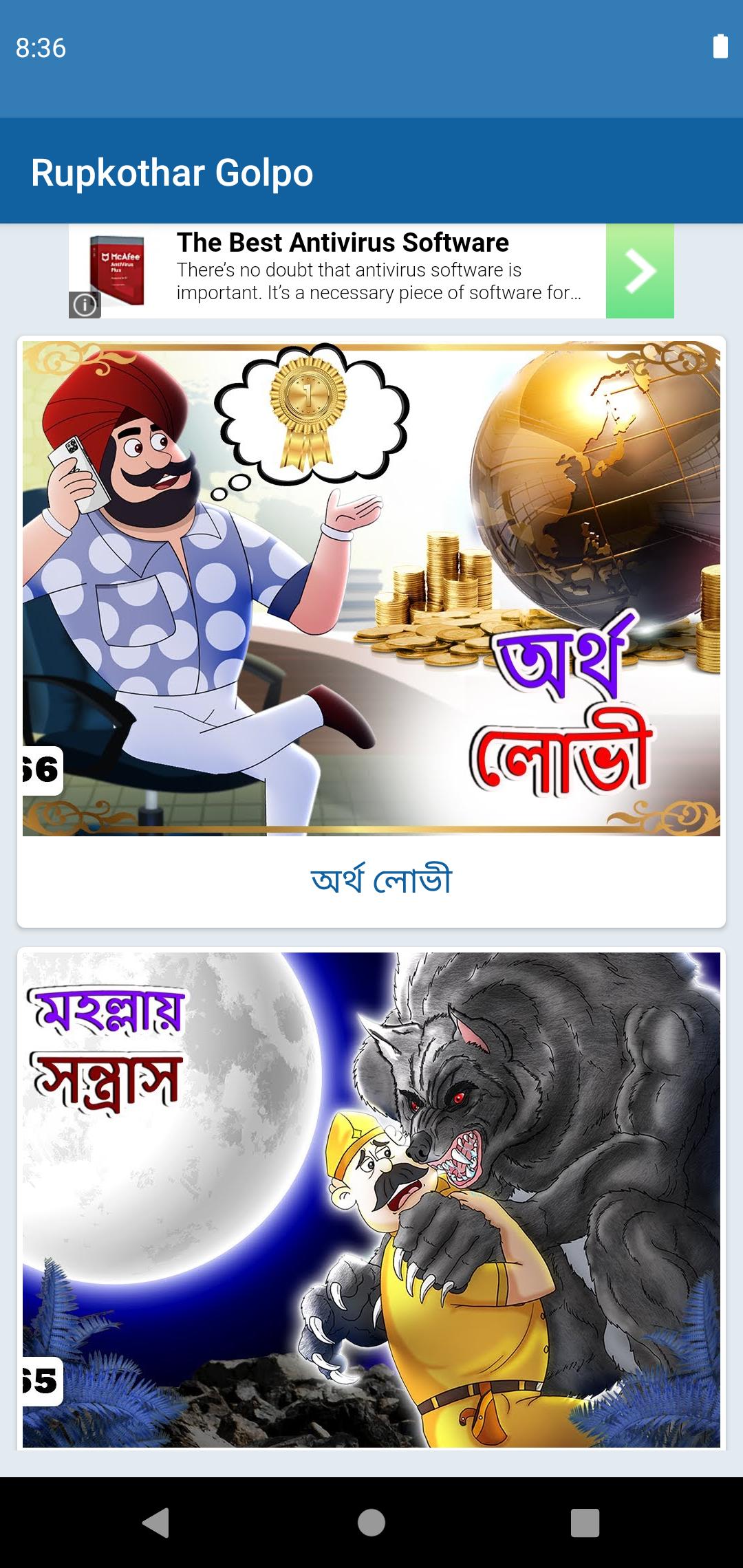743x1568 pixels.
Task: Tap the green arrow on the ad
Action: pos(639,271)
